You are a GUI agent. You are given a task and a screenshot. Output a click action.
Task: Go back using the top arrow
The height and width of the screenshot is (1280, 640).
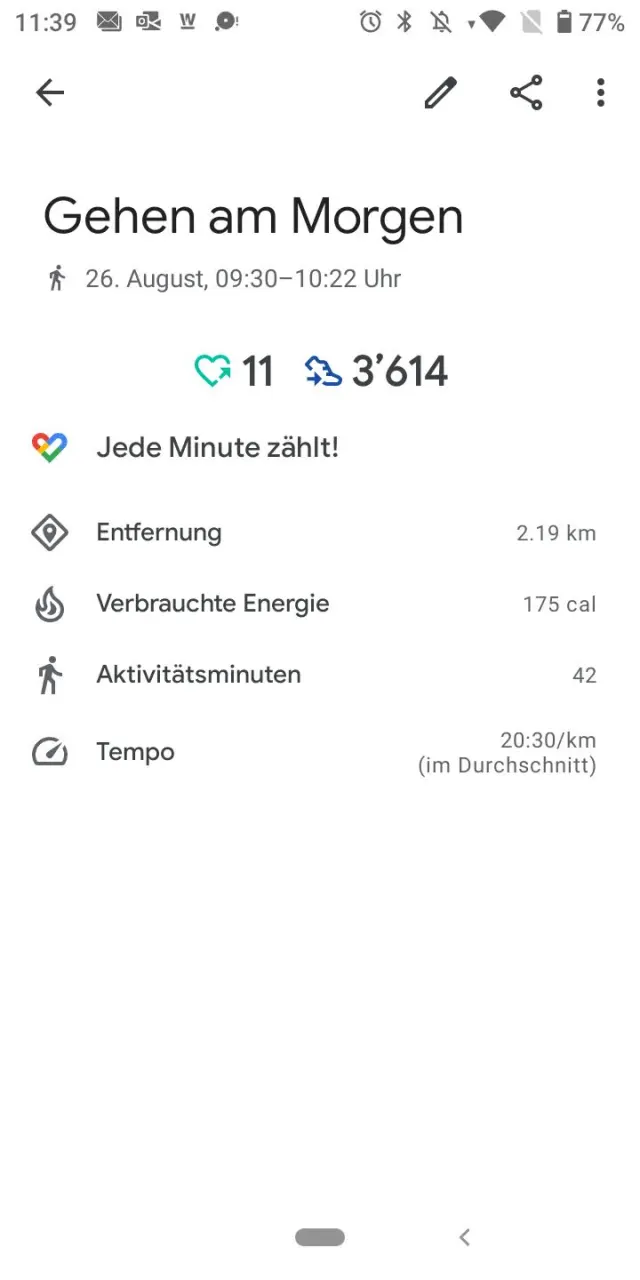pyautogui.click(x=49, y=93)
